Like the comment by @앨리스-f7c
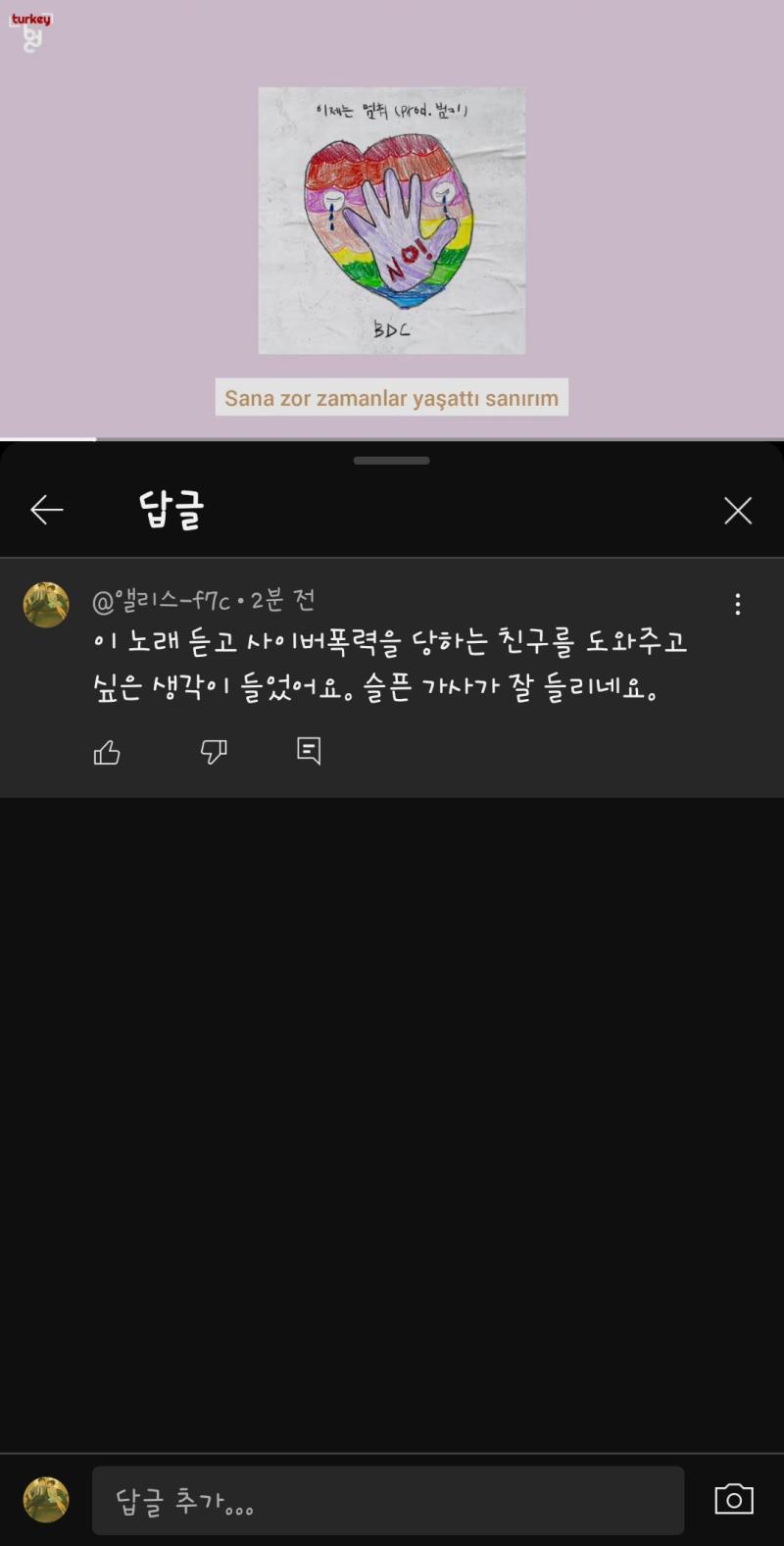The width and height of the screenshot is (784, 1546). coord(107,752)
